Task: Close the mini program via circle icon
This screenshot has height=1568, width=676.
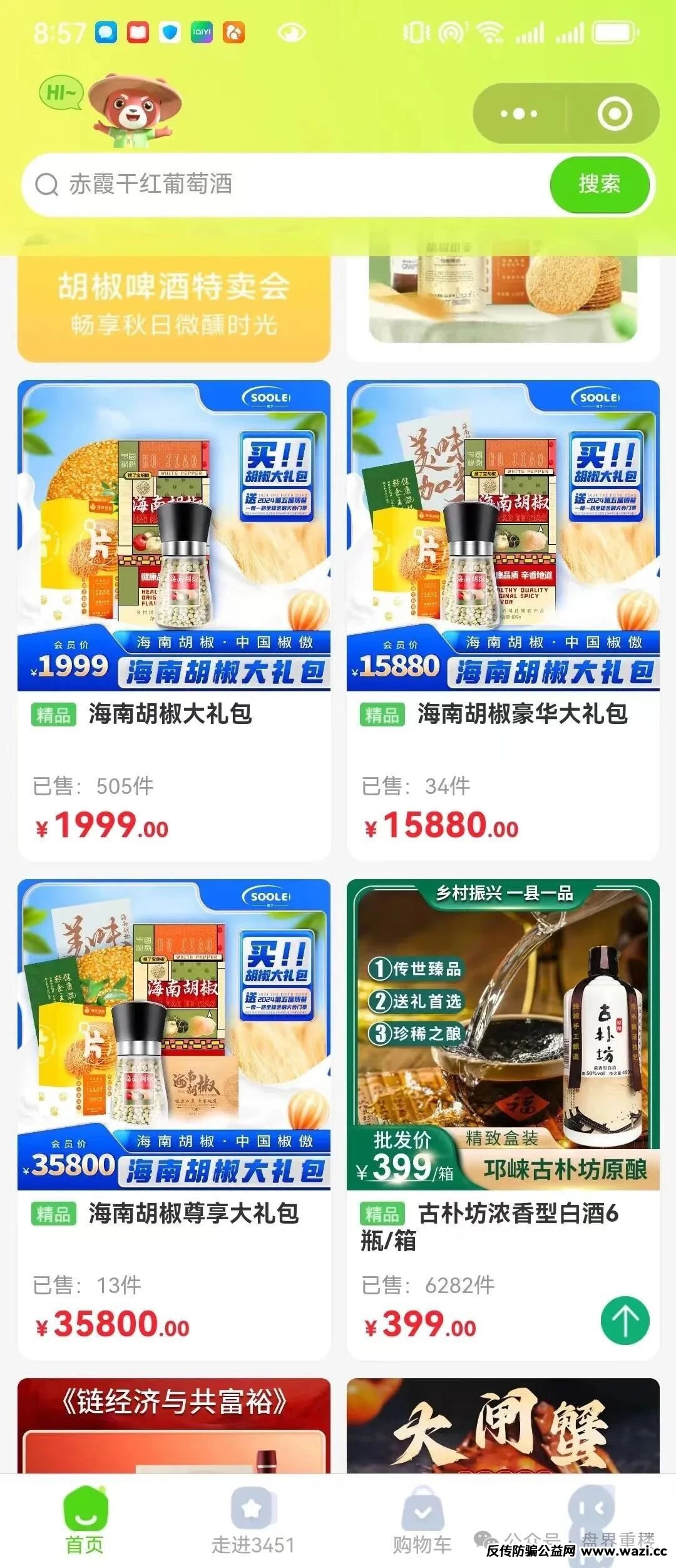Action: [614, 114]
